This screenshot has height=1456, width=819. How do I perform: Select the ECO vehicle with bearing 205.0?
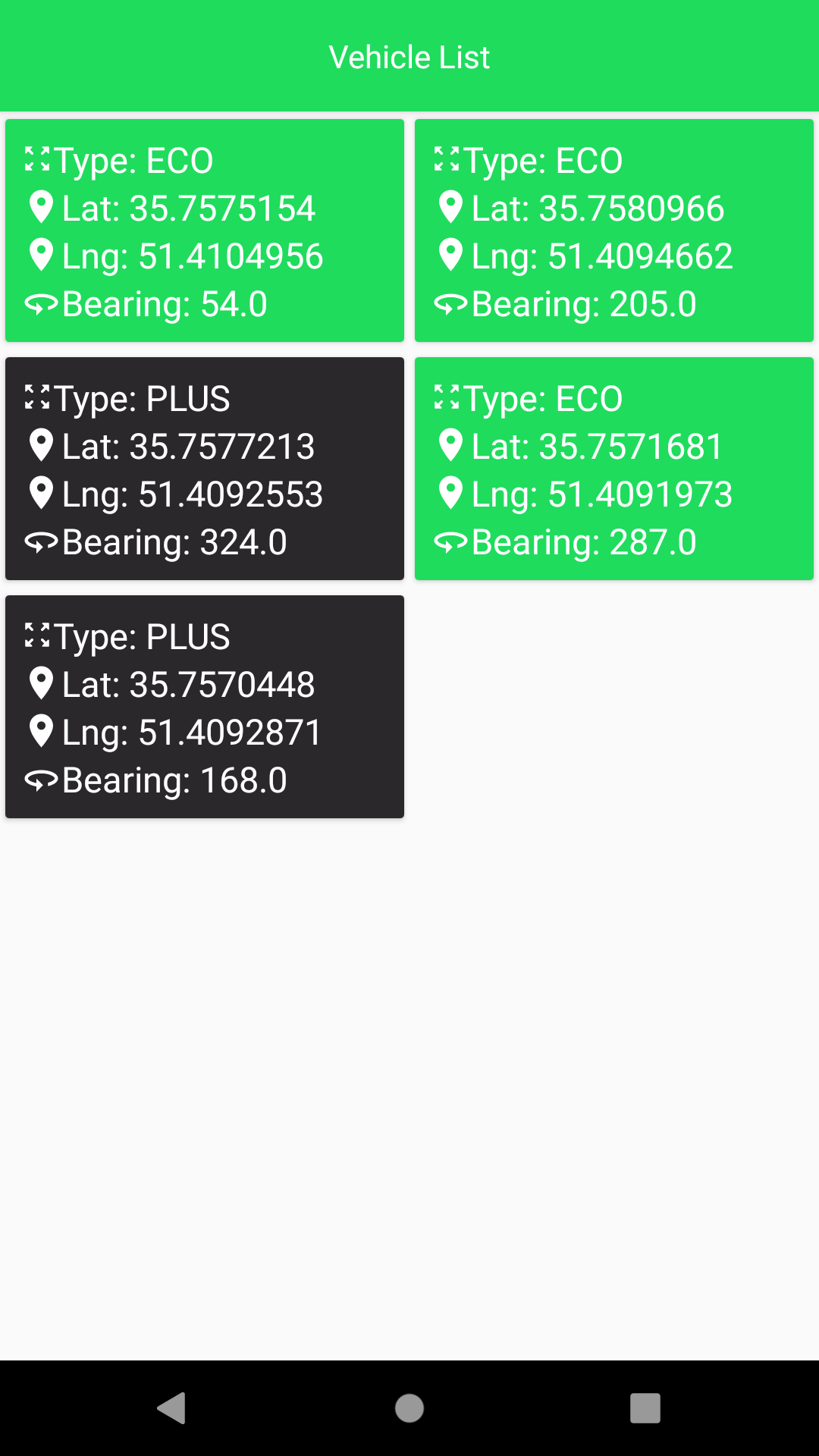pos(614,231)
